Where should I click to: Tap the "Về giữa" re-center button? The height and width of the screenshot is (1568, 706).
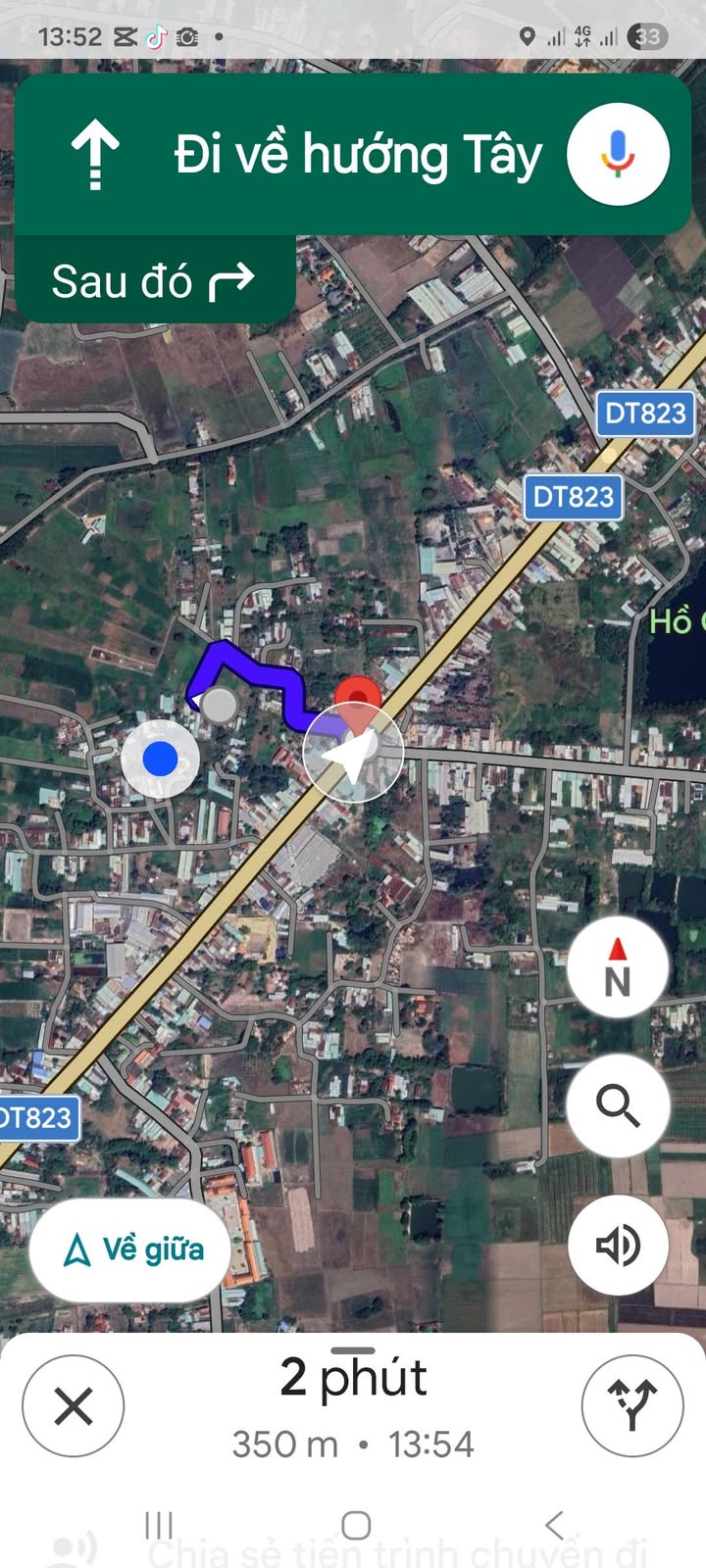point(131,1249)
